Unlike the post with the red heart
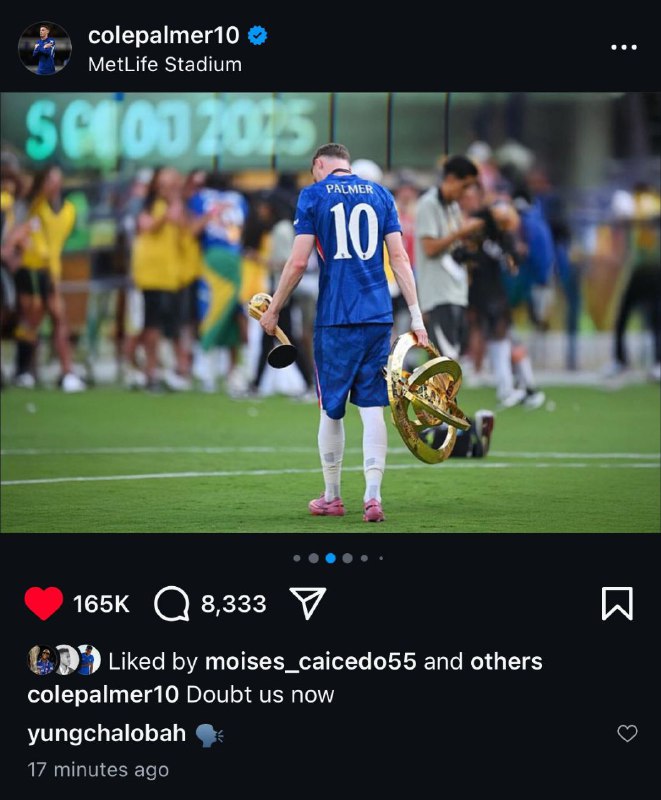The image size is (661, 800). (43, 603)
